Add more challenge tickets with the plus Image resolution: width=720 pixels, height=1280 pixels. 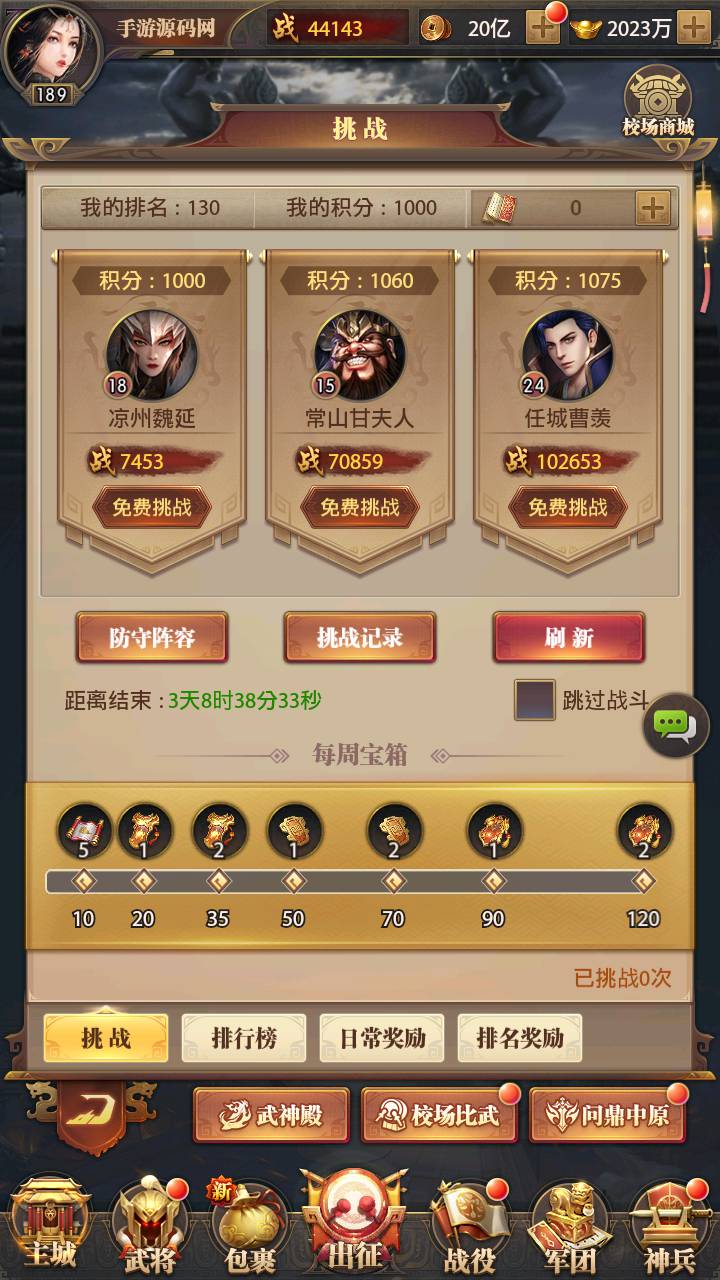652,208
